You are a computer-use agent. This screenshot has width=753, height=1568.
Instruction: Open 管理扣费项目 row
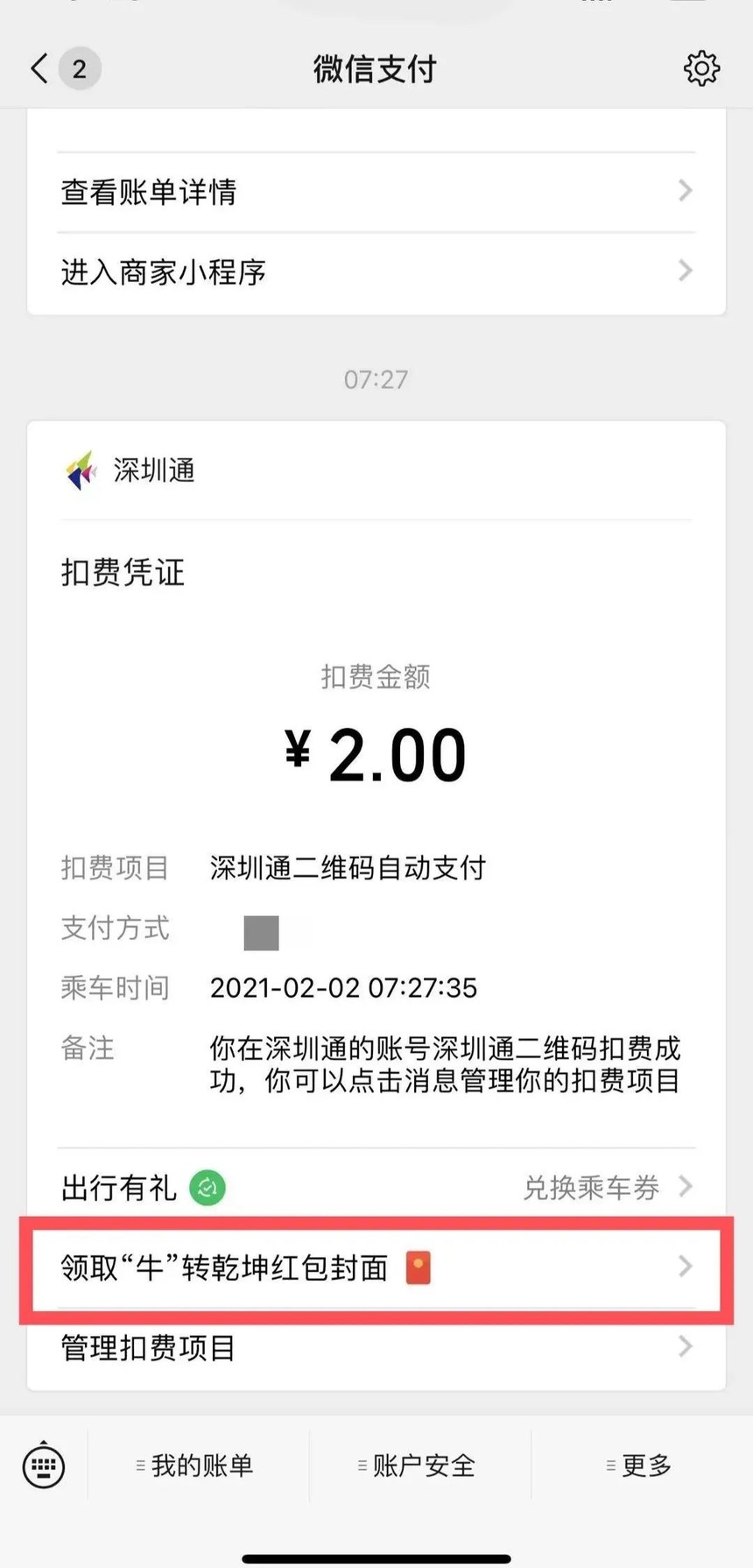(376, 1347)
